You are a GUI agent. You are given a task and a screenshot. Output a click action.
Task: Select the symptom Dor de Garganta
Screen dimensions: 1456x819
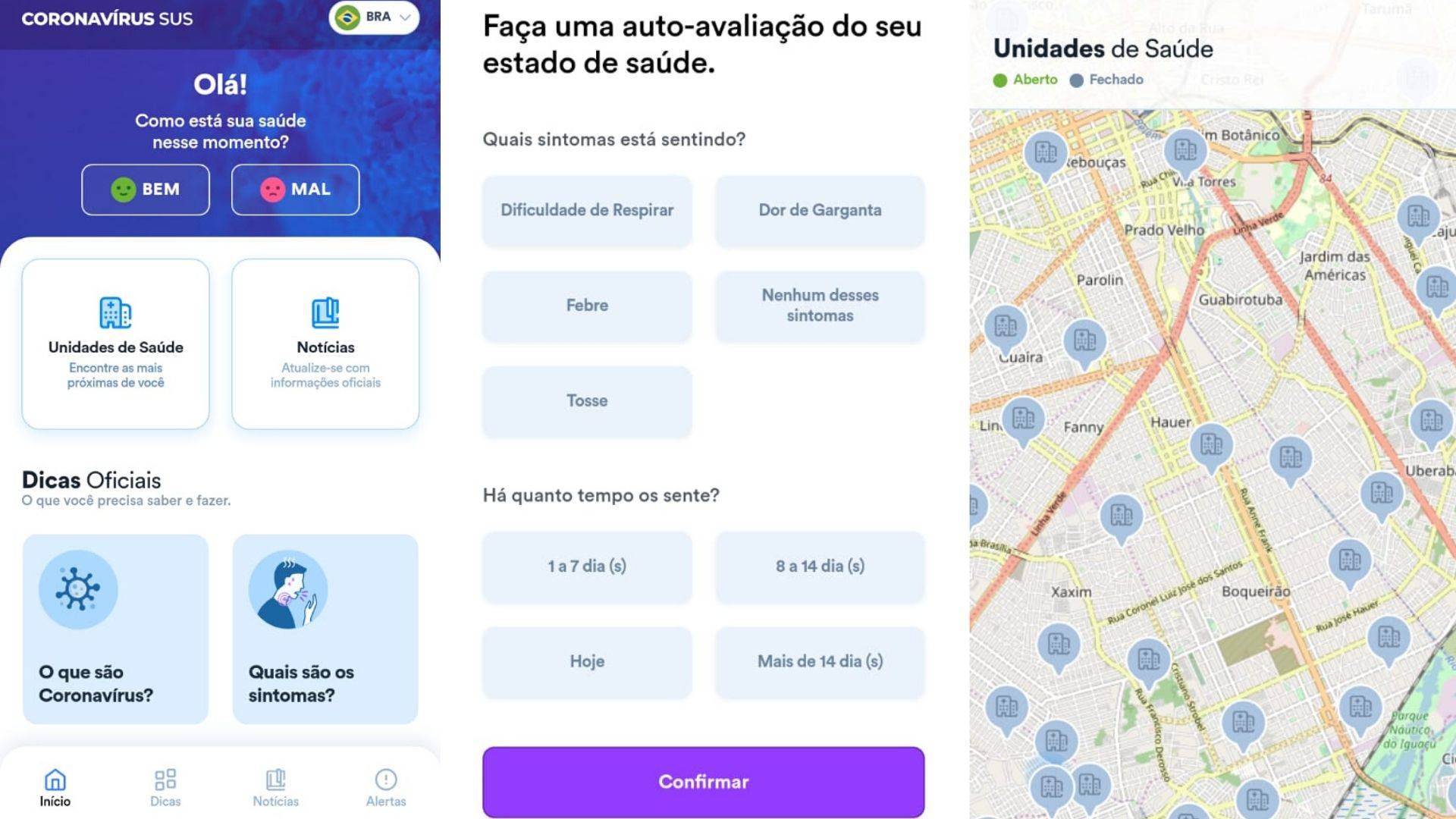tap(820, 210)
